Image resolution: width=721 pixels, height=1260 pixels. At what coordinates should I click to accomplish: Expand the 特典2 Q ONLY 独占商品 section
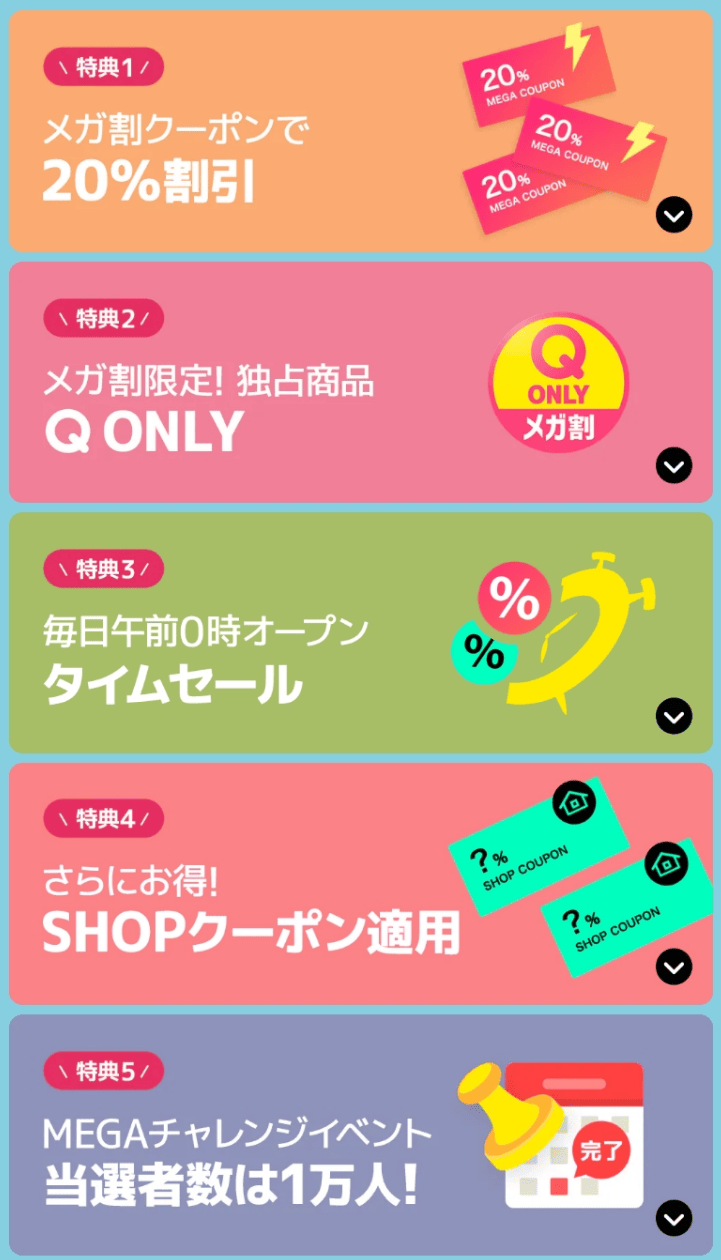(674, 466)
